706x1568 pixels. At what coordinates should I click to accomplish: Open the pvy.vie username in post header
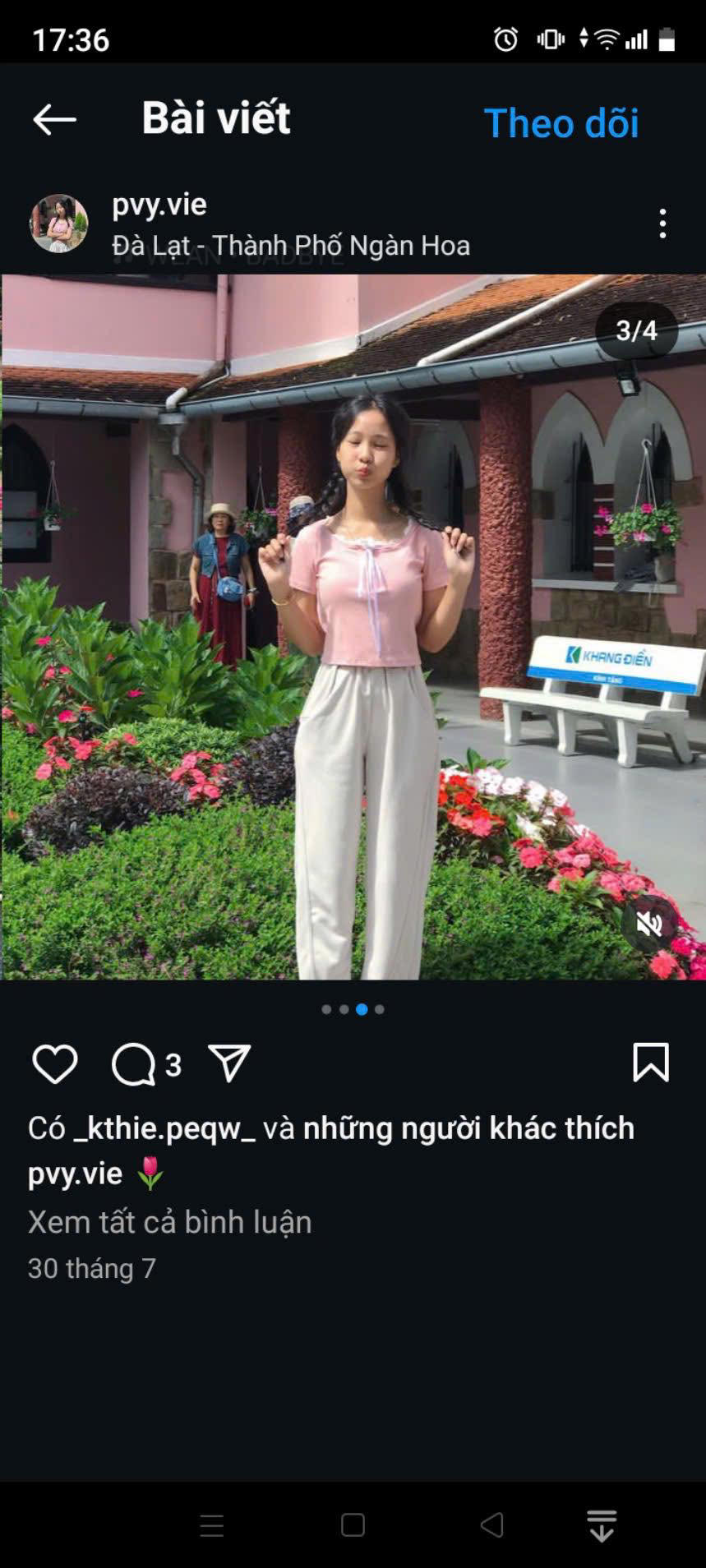[x=159, y=205]
